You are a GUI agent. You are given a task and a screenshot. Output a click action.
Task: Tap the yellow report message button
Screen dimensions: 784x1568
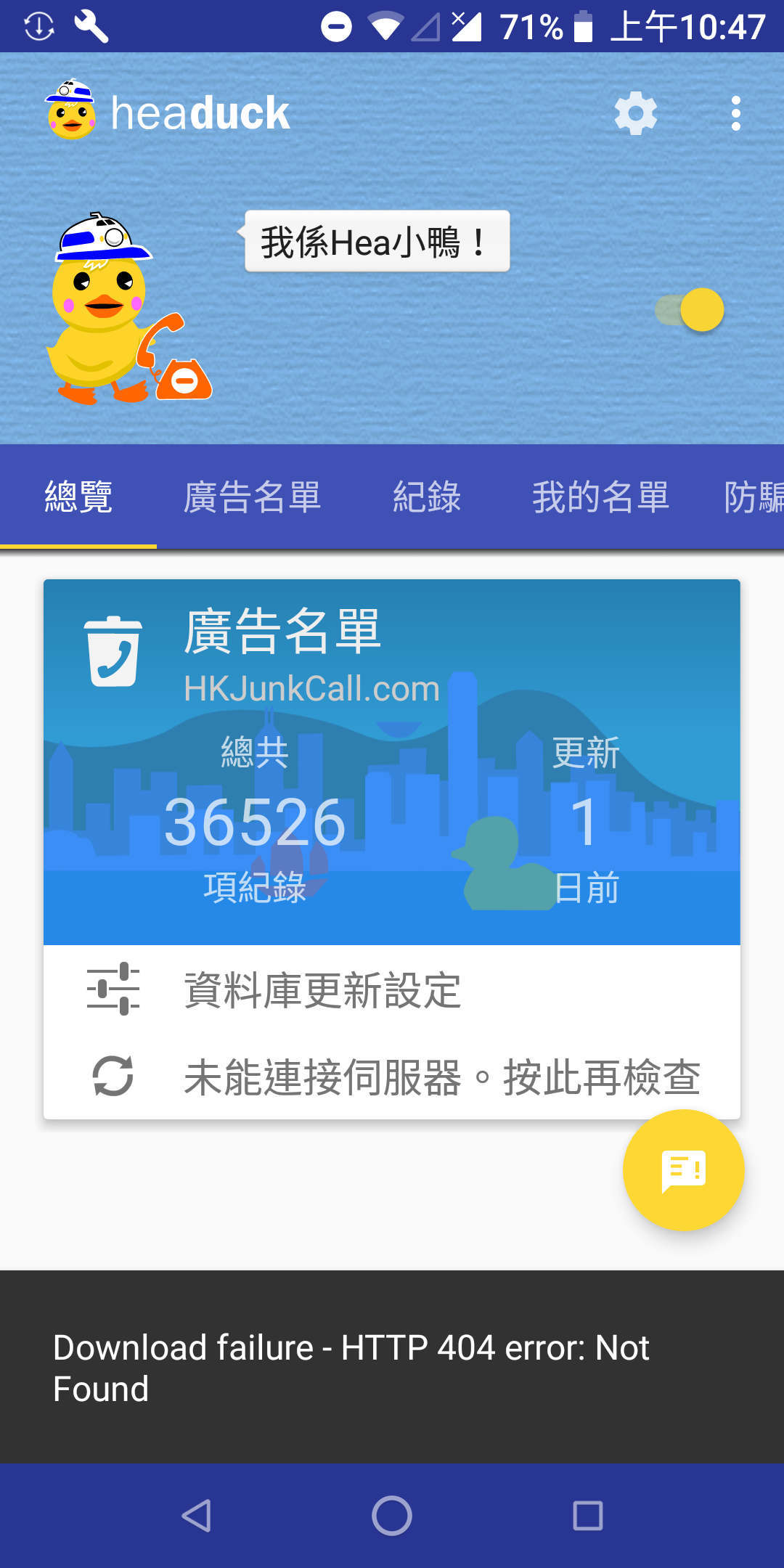pos(683,1170)
